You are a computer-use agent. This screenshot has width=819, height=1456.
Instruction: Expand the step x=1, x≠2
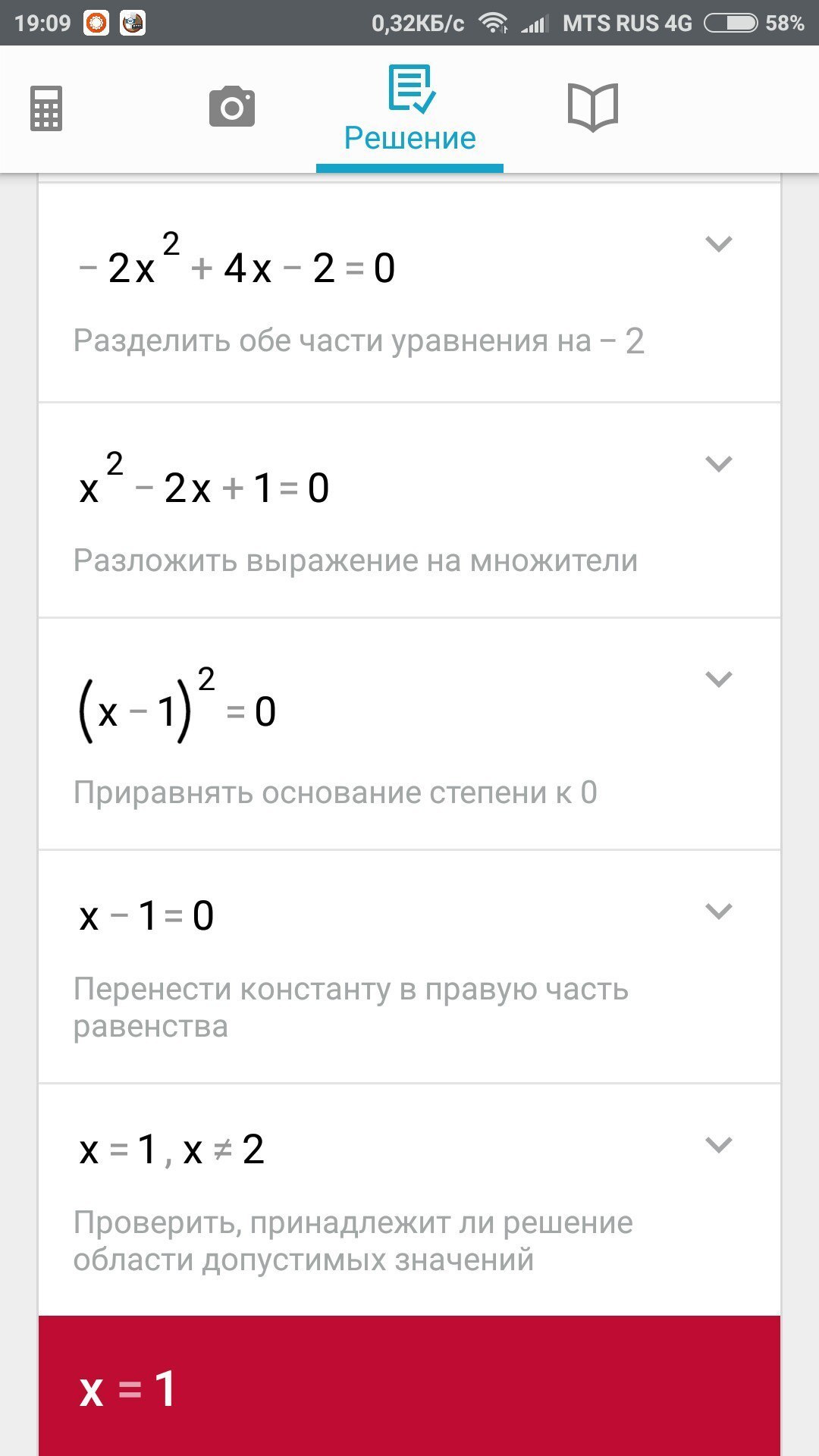point(718,1145)
